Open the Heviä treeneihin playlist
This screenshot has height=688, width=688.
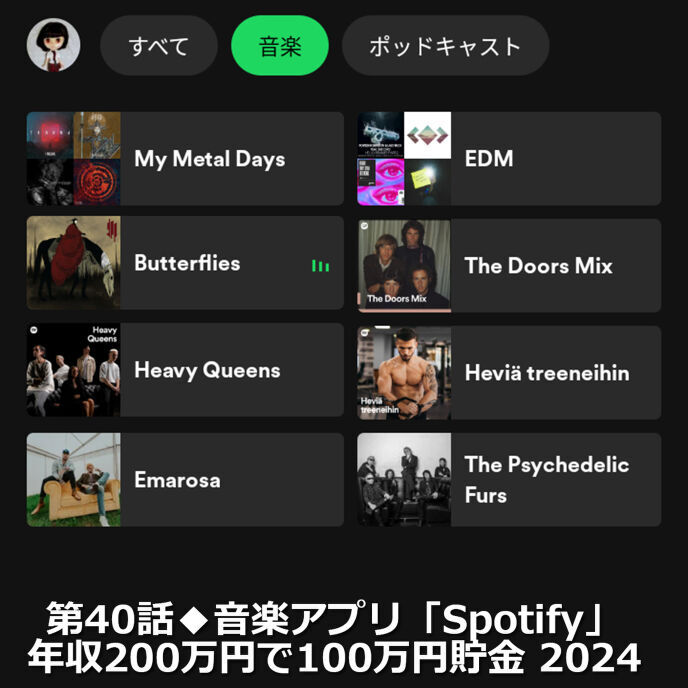coord(509,373)
